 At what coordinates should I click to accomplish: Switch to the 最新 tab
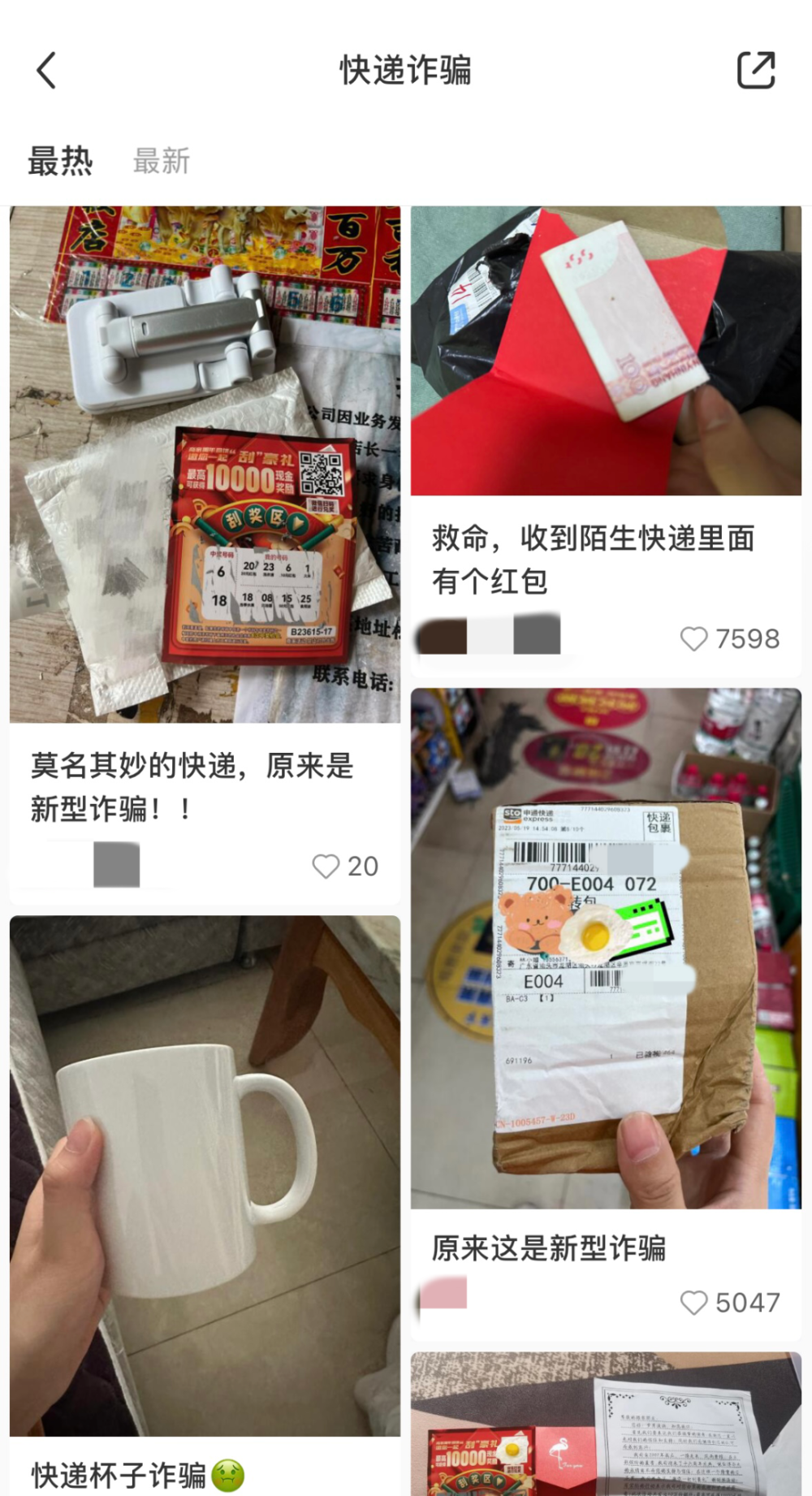click(x=162, y=160)
